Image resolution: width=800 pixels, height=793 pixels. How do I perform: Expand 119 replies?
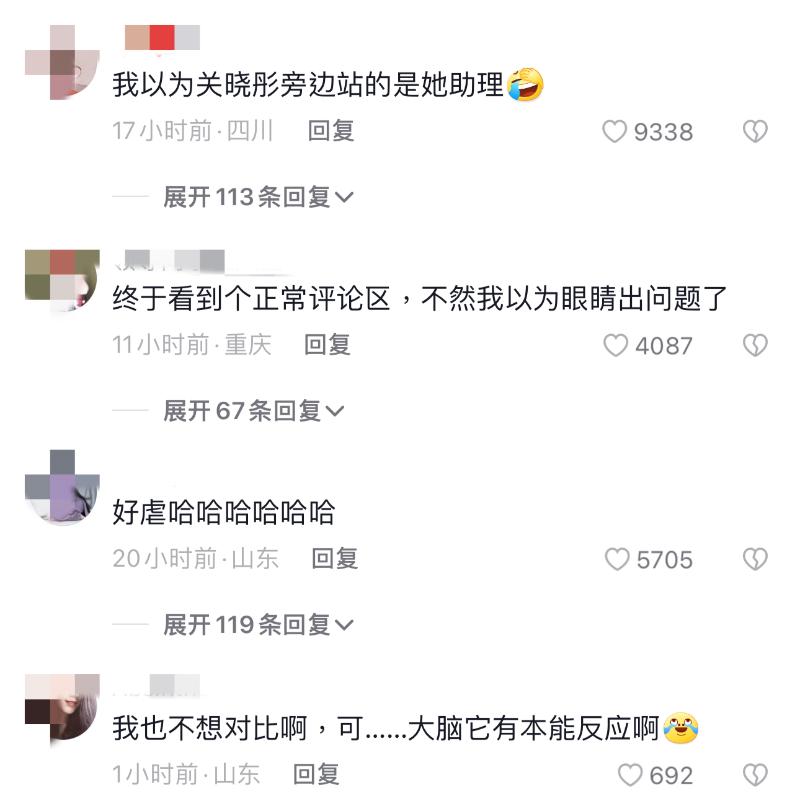tap(258, 625)
